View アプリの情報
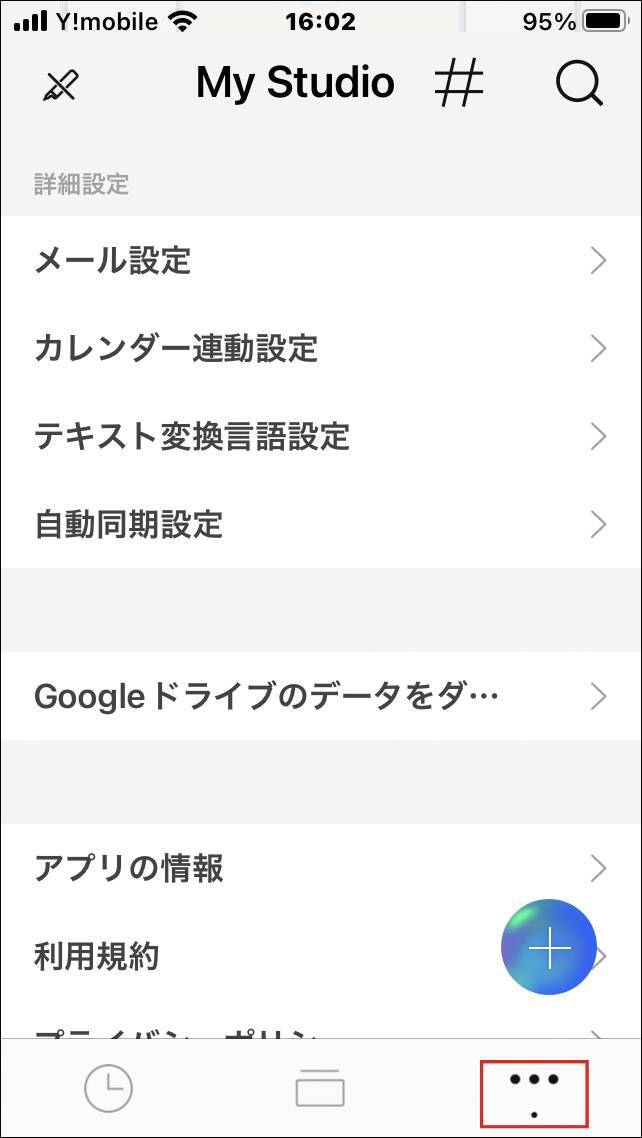Screen dimensions: 642x1138 click(320, 868)
